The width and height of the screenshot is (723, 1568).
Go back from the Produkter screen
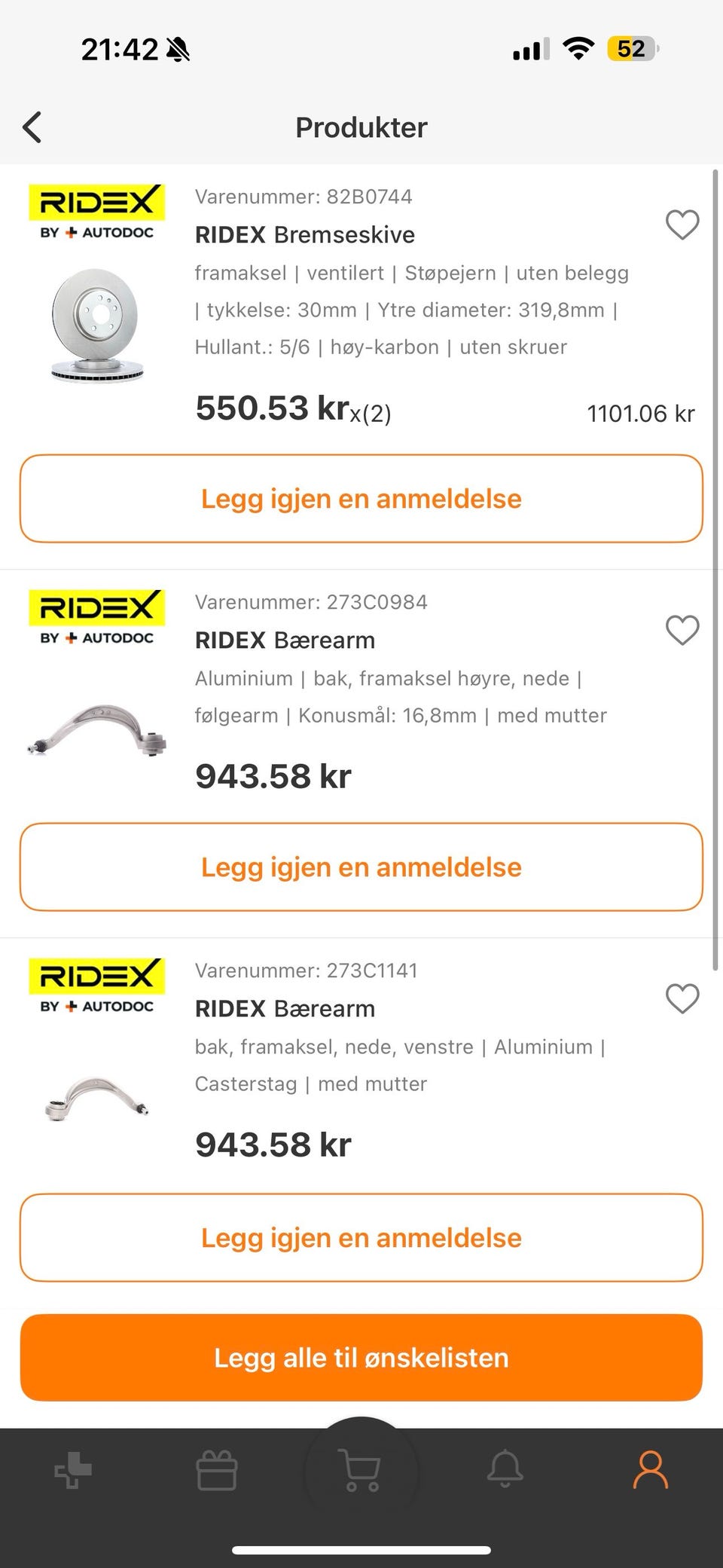(32, 127)
